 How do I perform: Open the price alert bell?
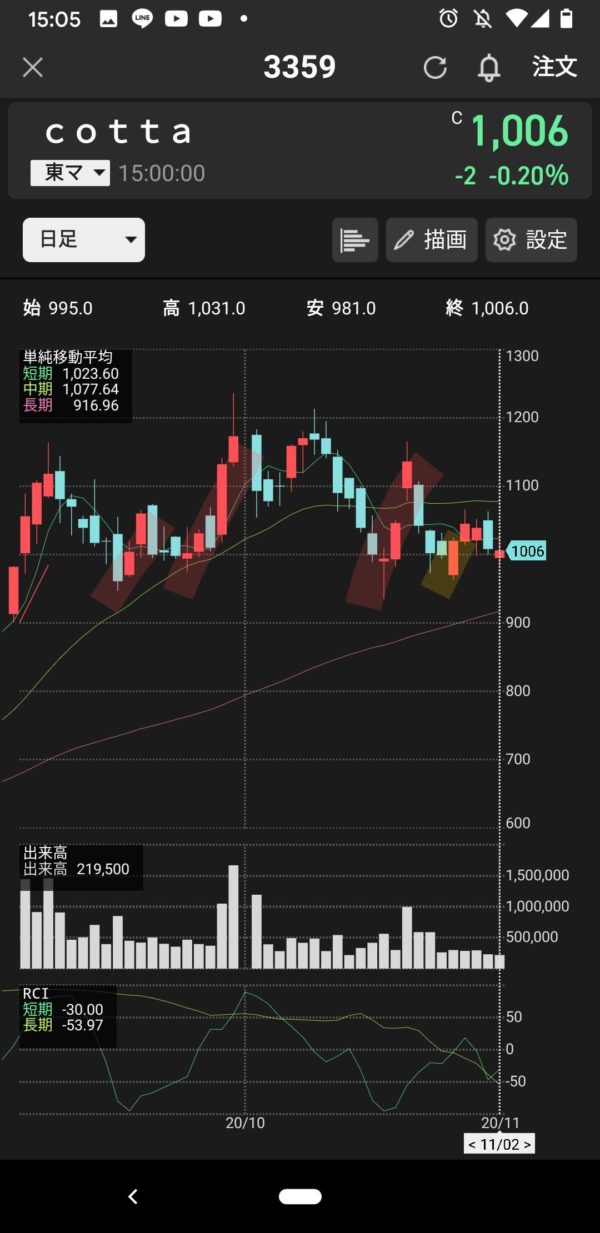pyautogui.click(x=489, y=67)
